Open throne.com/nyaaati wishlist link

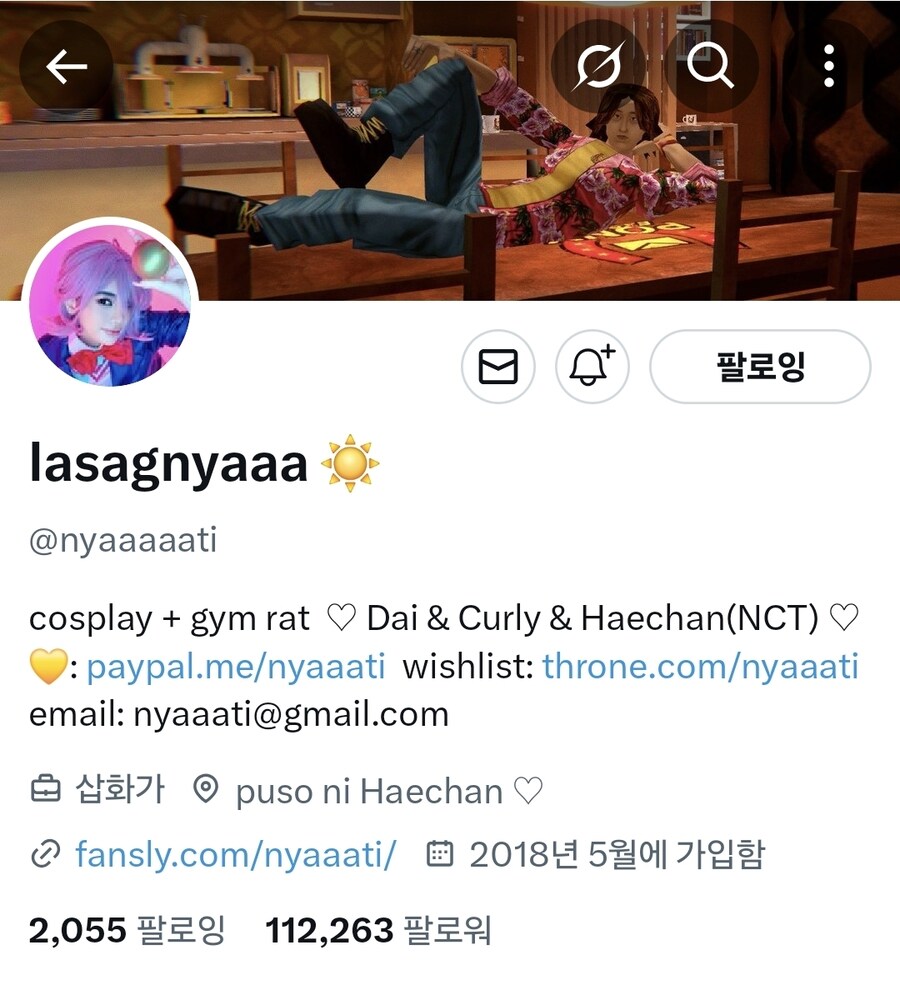coord(700,667)
